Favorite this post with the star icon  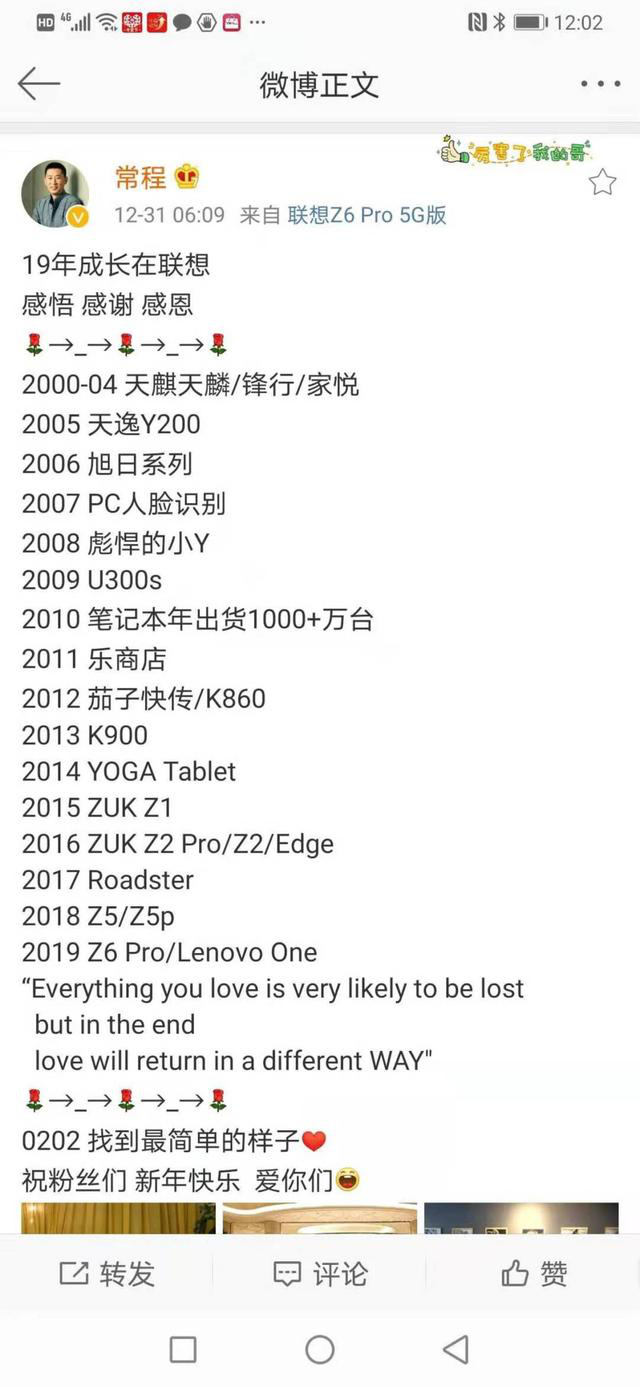click(x=602, y=182)
